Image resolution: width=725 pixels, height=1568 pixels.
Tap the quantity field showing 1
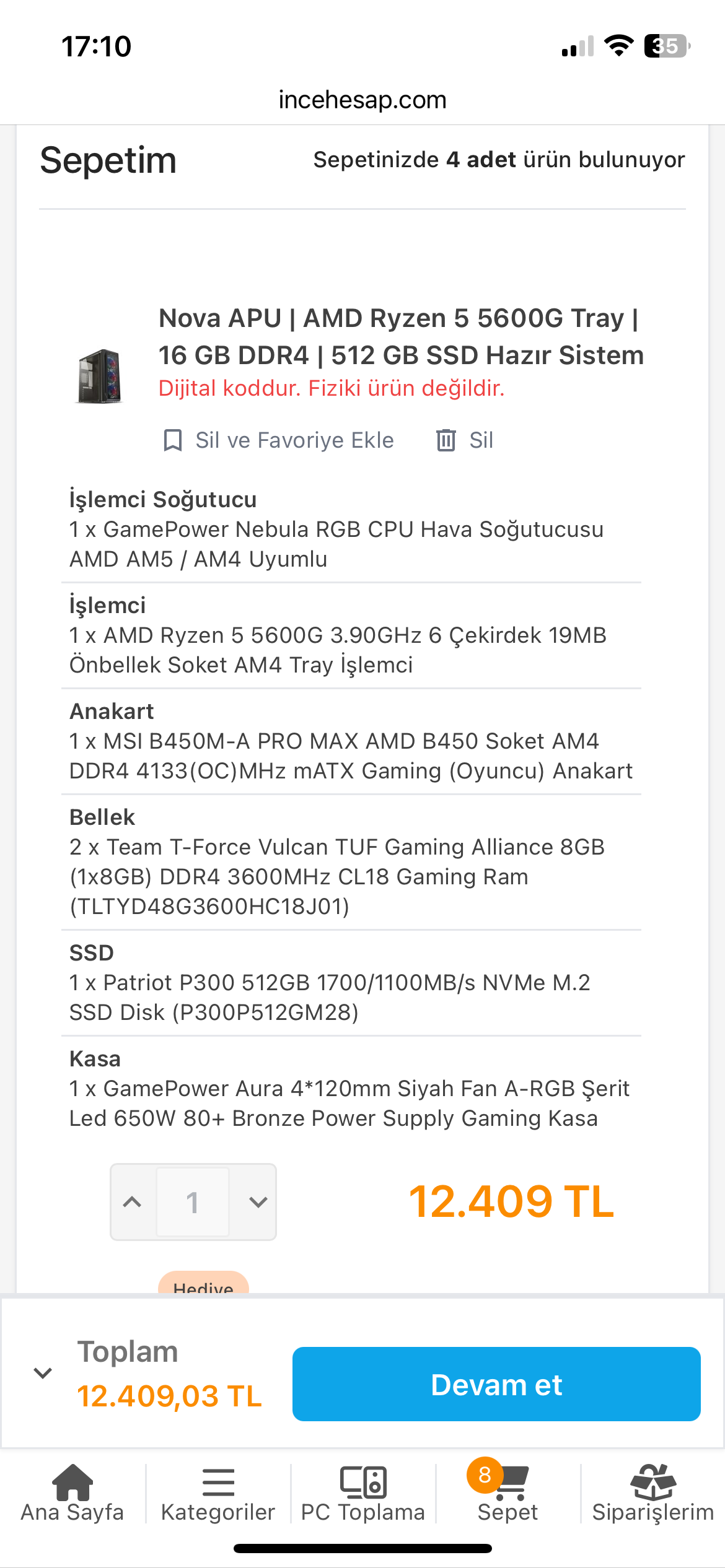(193, 1202)
